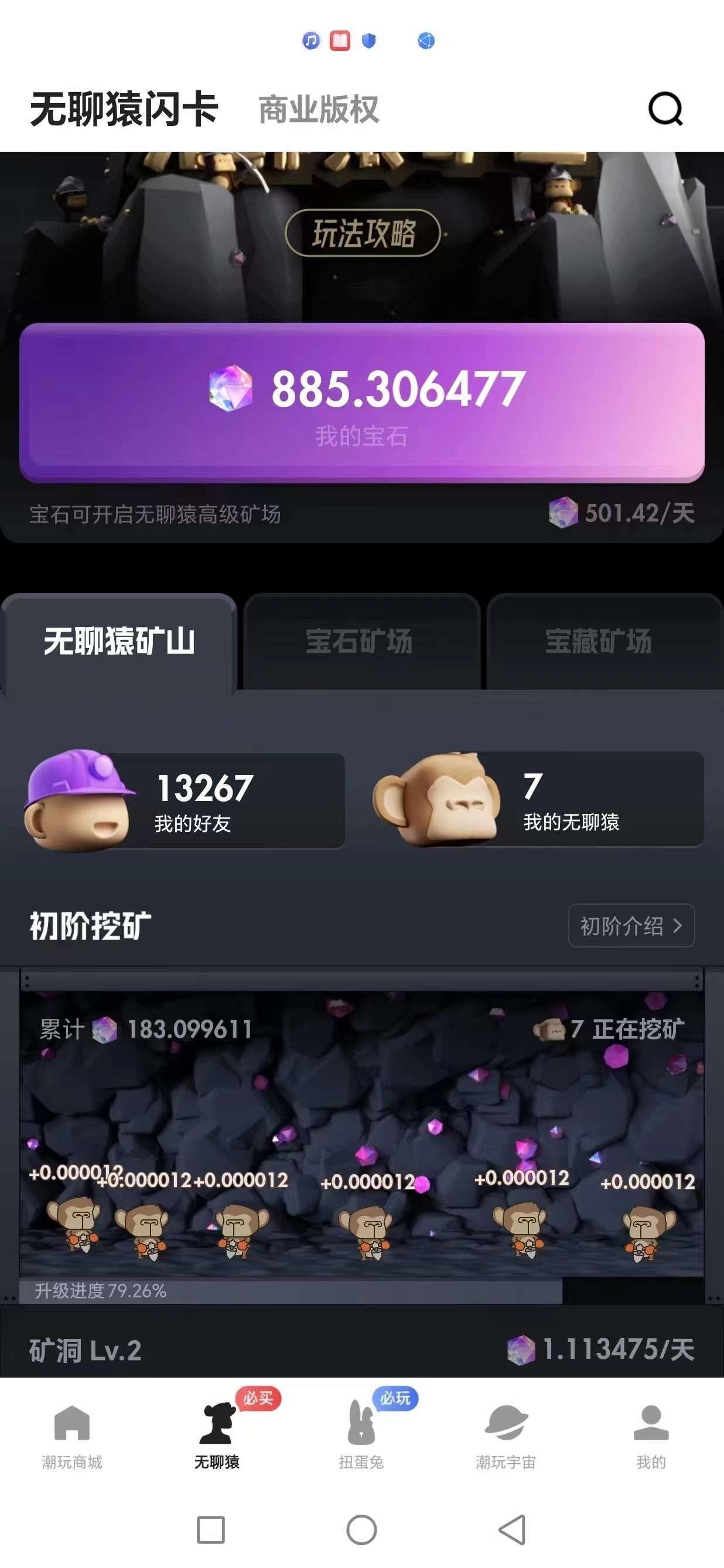Switch to the 宝石矿场 tab

click(361, 641)
